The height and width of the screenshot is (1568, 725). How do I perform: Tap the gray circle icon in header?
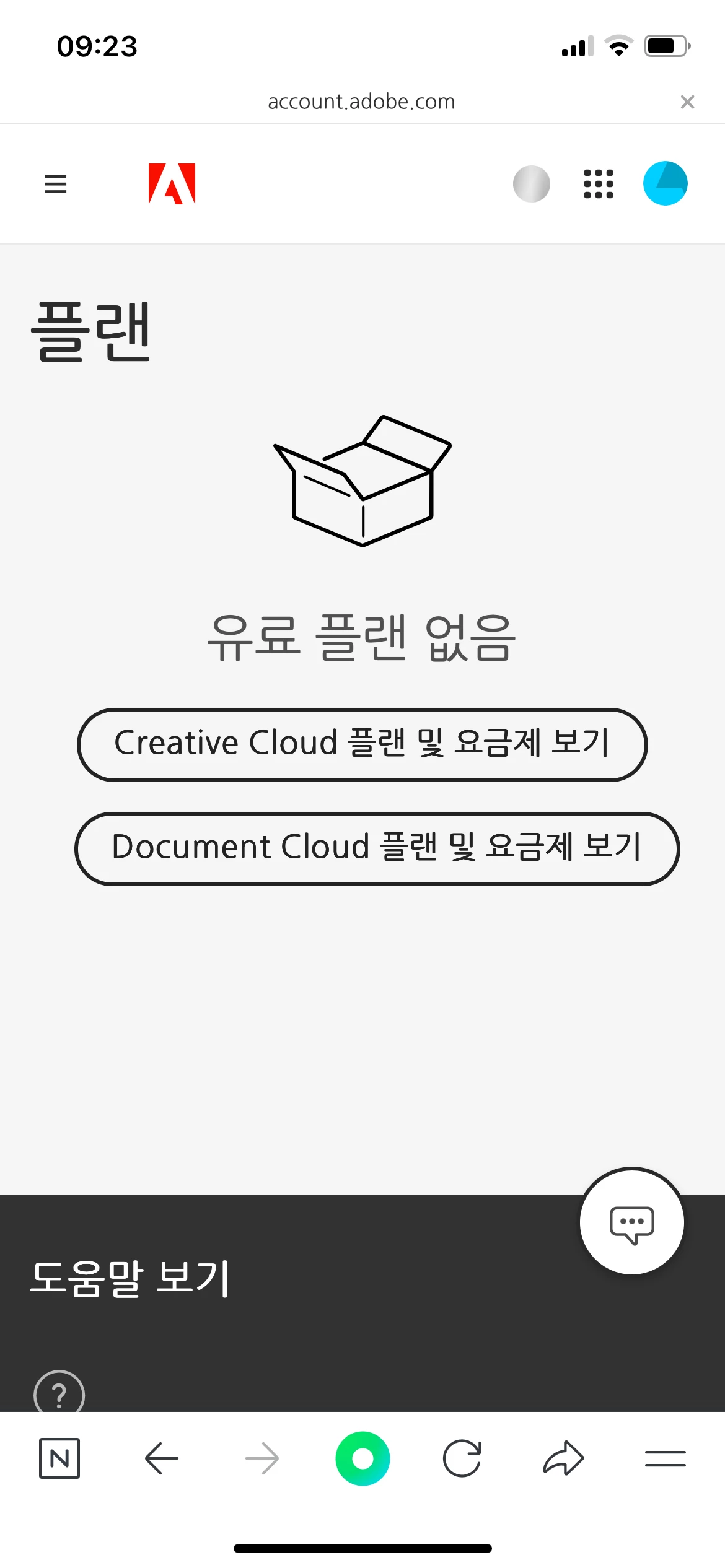click(x=531, y=184)
